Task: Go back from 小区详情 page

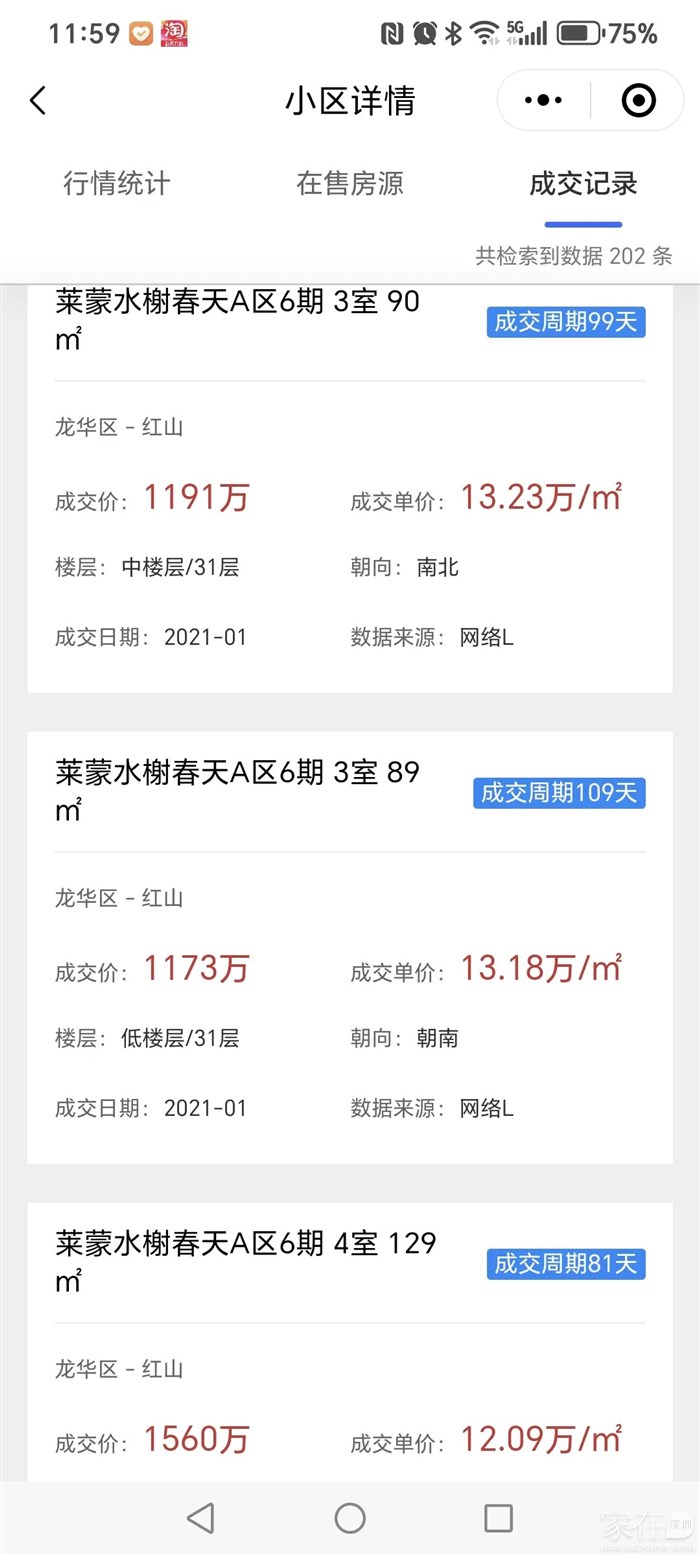Action: [38, 101]
